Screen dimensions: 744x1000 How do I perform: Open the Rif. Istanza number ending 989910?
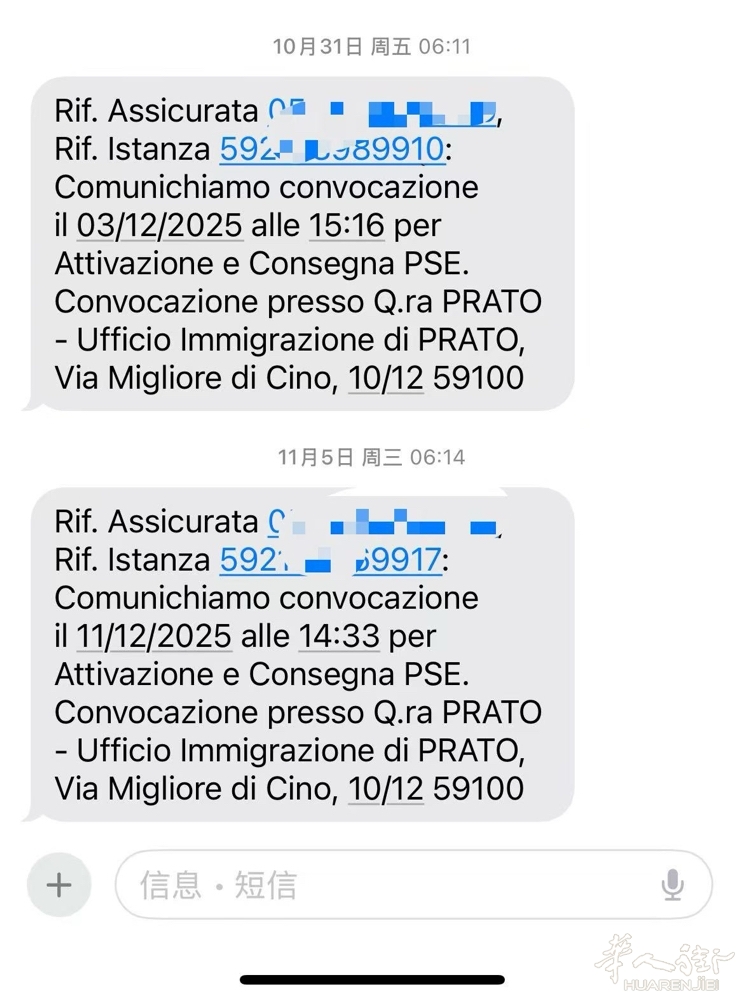click(330, 149)
